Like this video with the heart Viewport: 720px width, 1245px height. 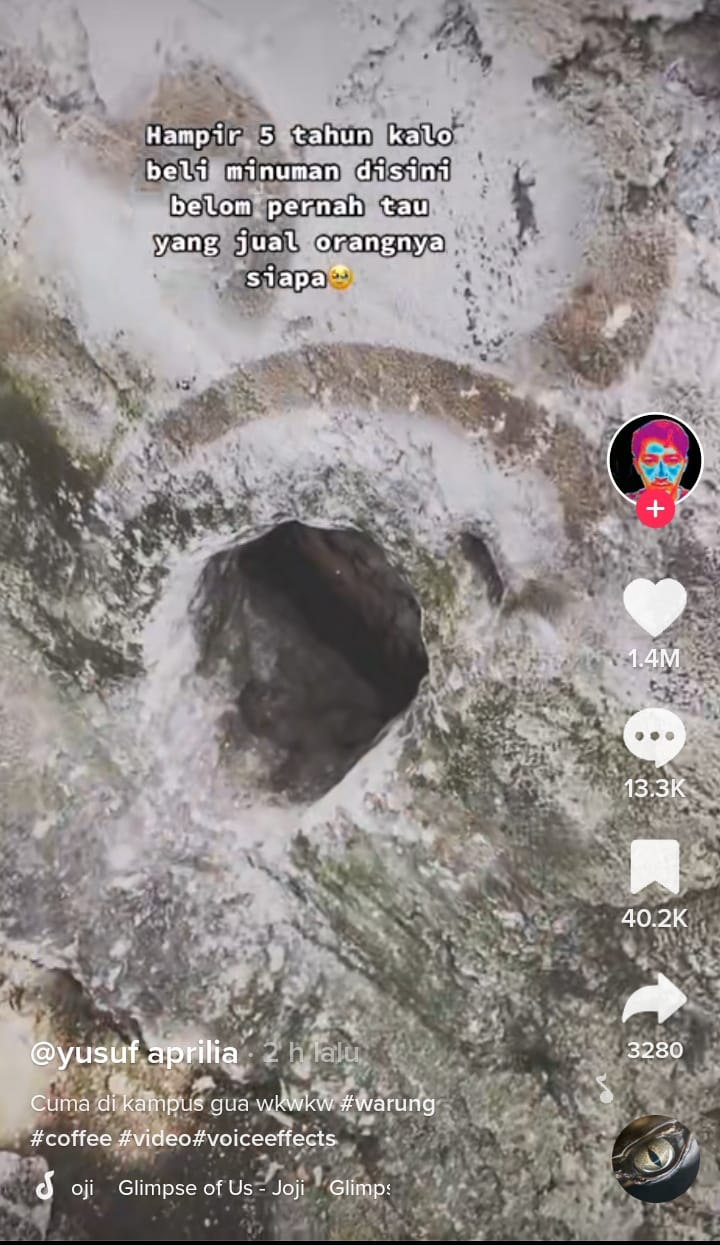pos(655,608)
